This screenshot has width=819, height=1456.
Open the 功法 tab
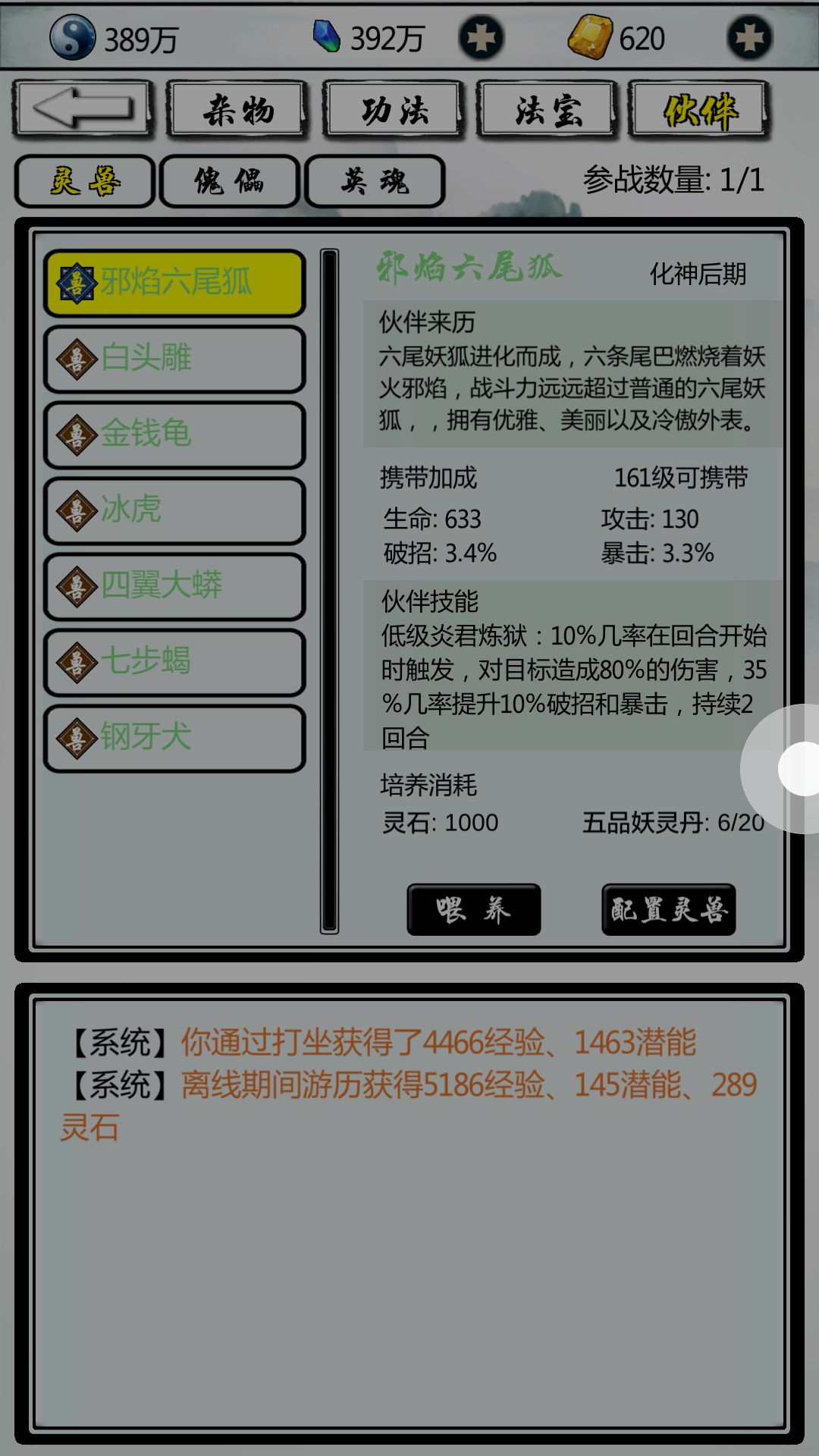pos(394,111)
